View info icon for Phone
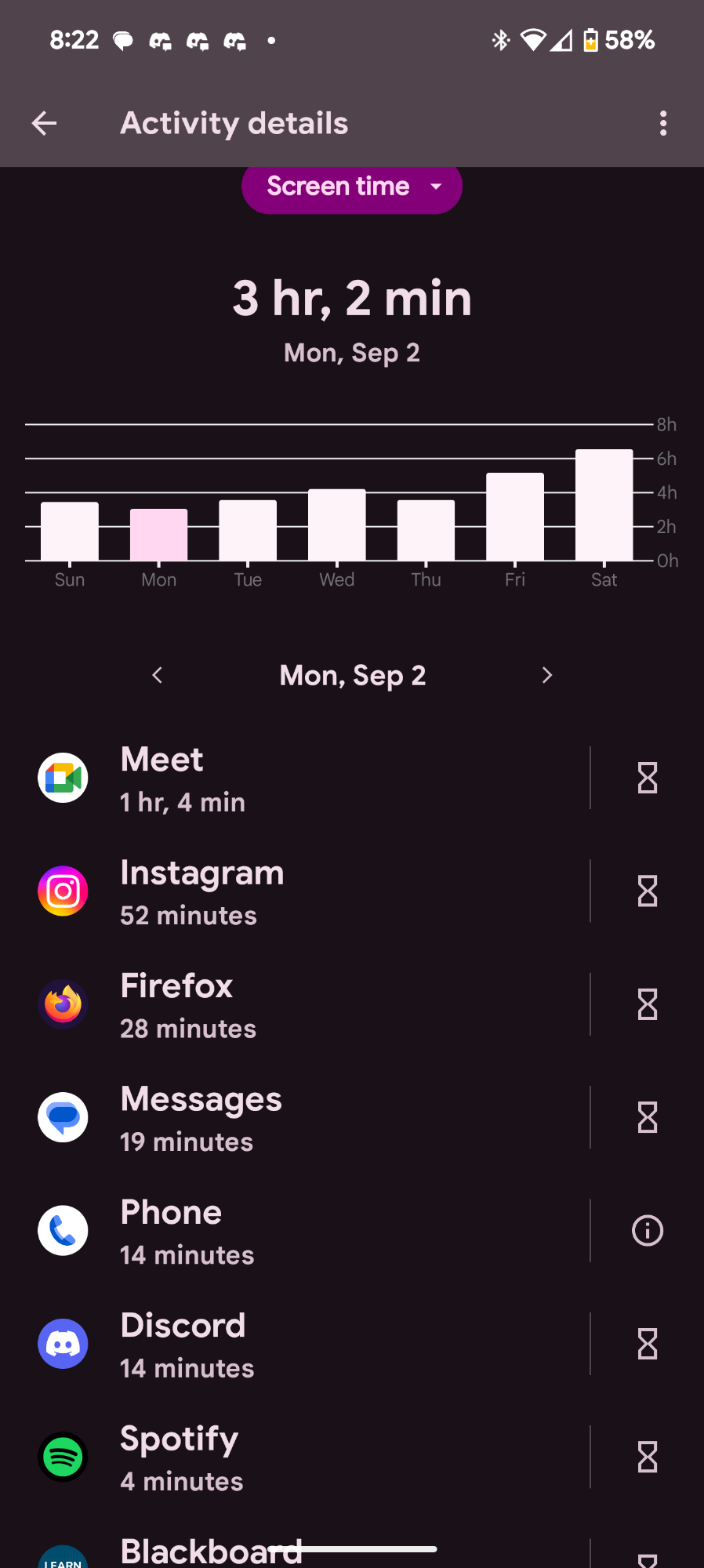 [x=647, y=1231]
